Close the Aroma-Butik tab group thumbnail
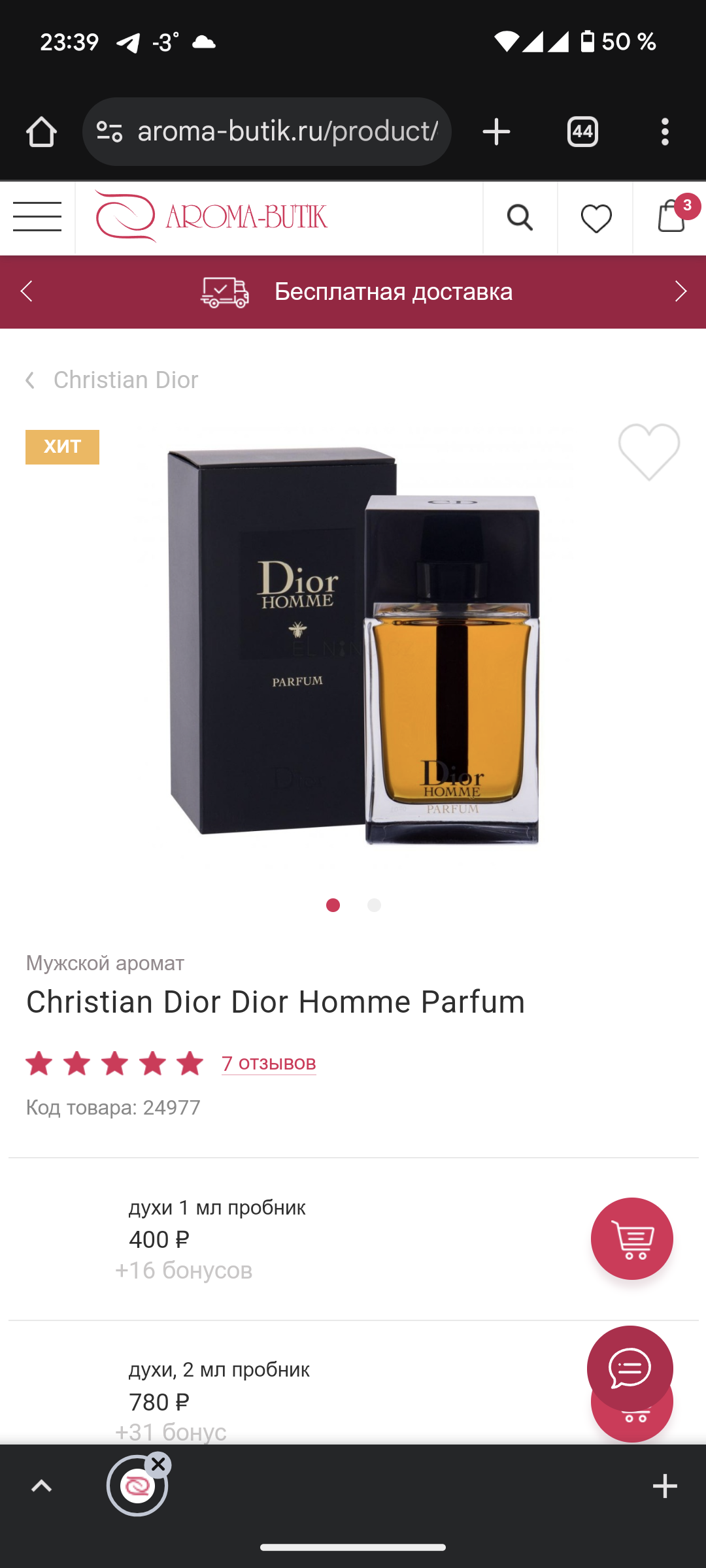 pos(158,1465)
